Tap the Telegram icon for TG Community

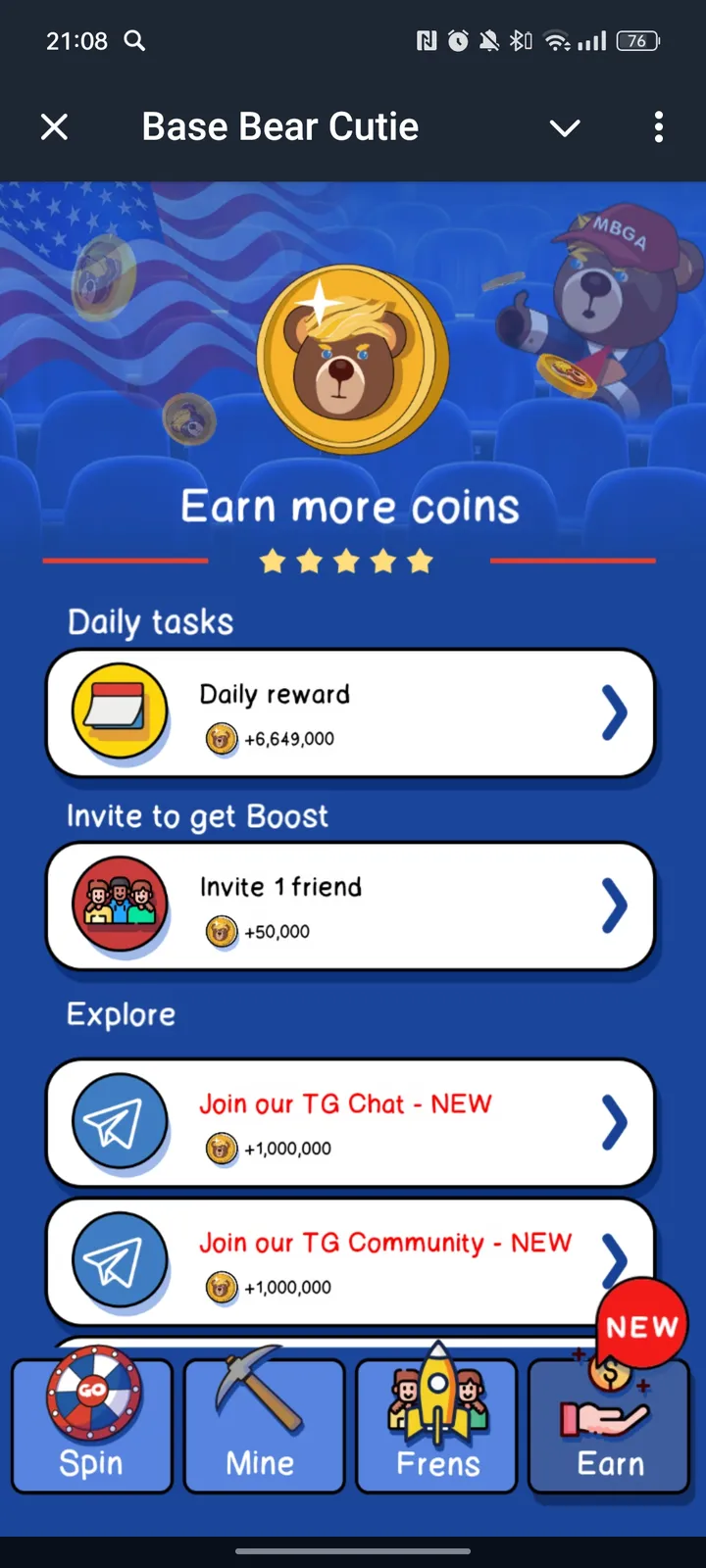[x=119, y=1260]
